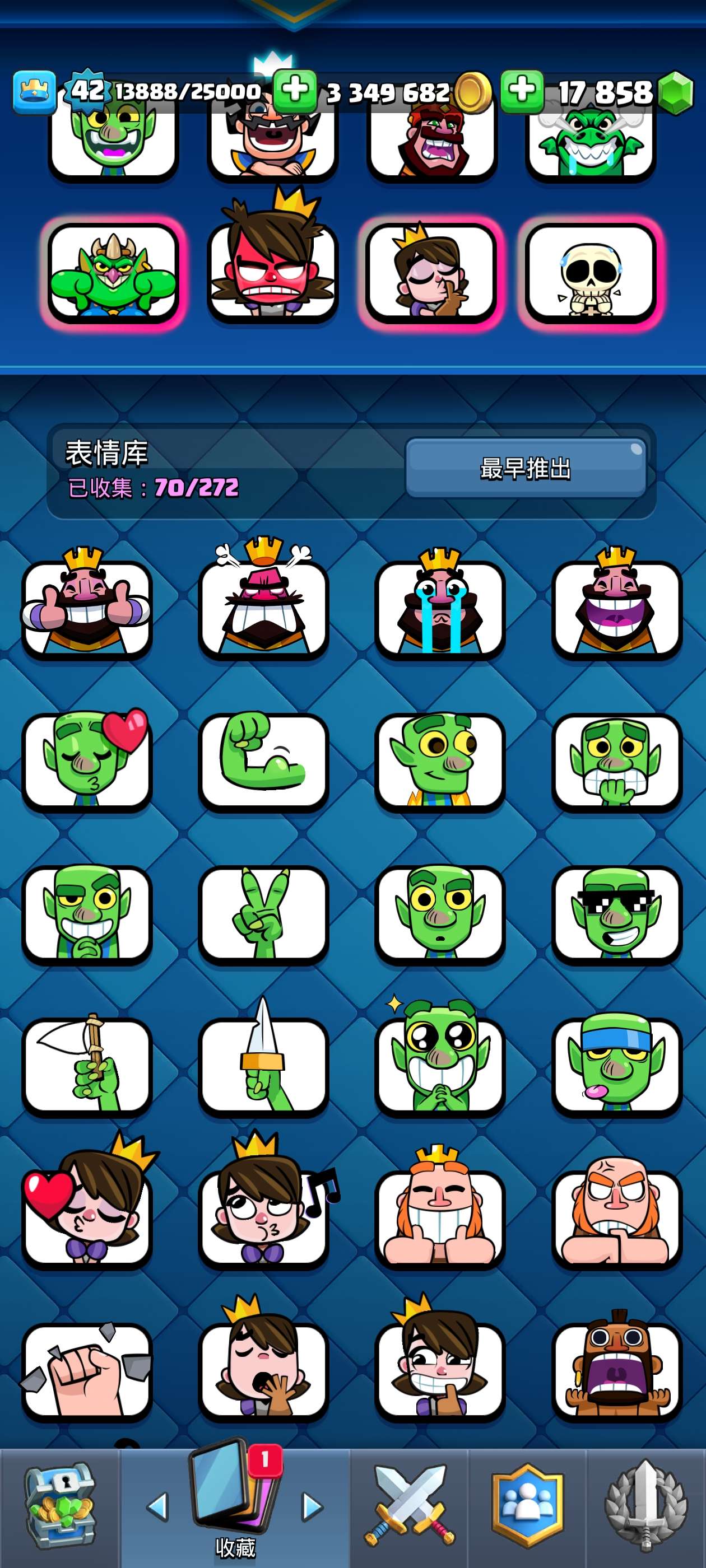Tap the sweating skeleton emote in deck
Screen dimensions: 706x1568
(x=589, y=273)
